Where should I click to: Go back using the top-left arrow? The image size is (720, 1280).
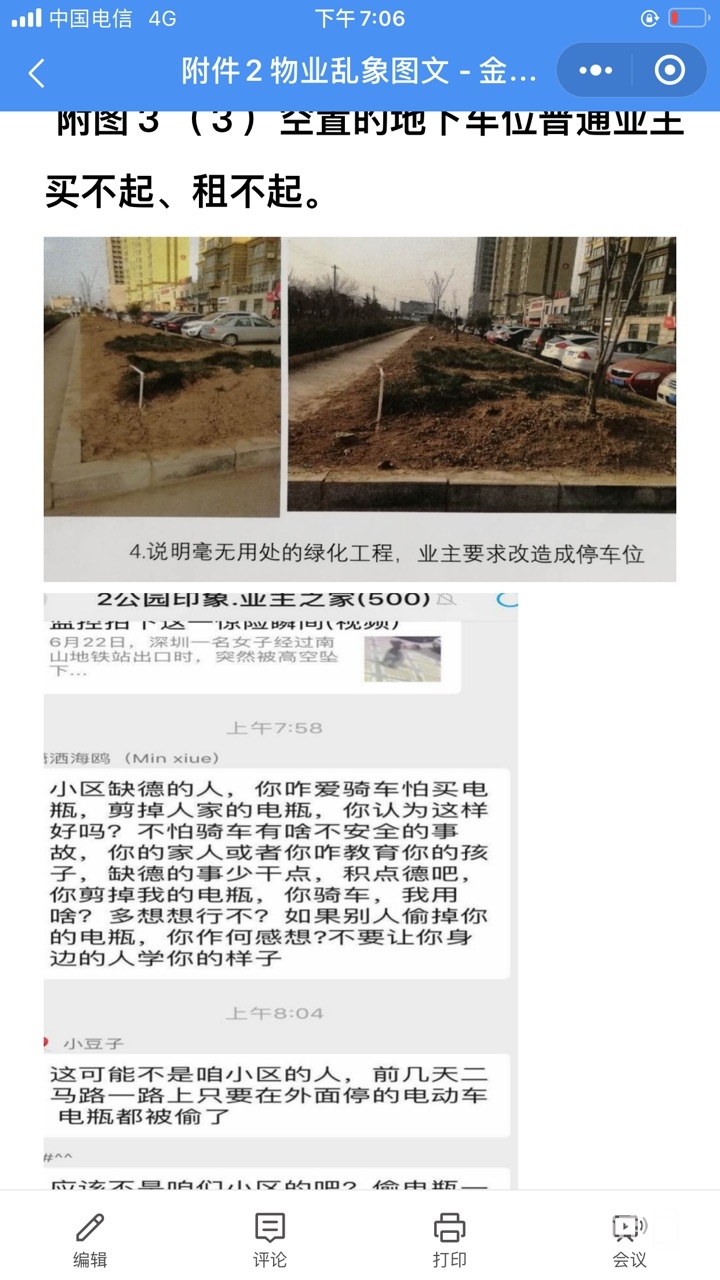click(x=37, y=72)
